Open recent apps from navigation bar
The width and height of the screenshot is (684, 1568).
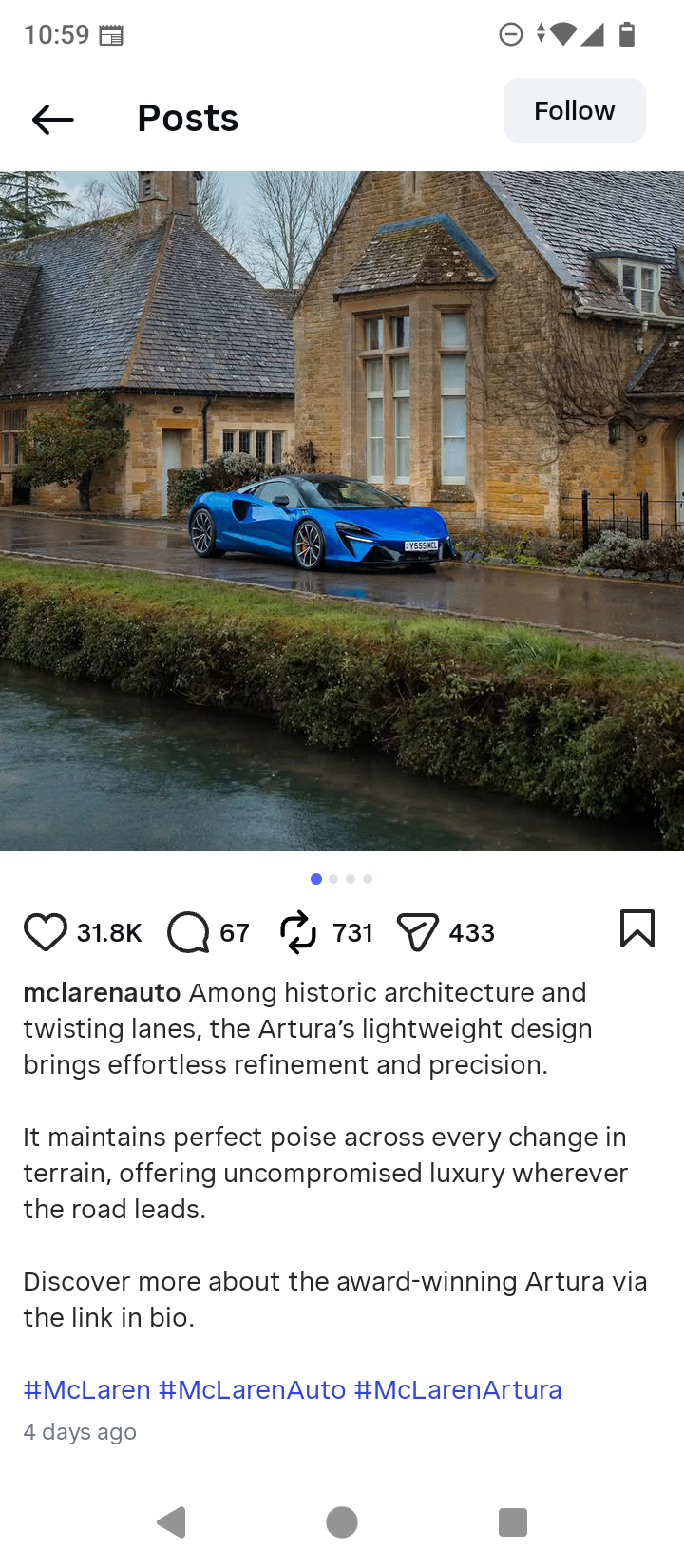click(x=513, y=1521)
